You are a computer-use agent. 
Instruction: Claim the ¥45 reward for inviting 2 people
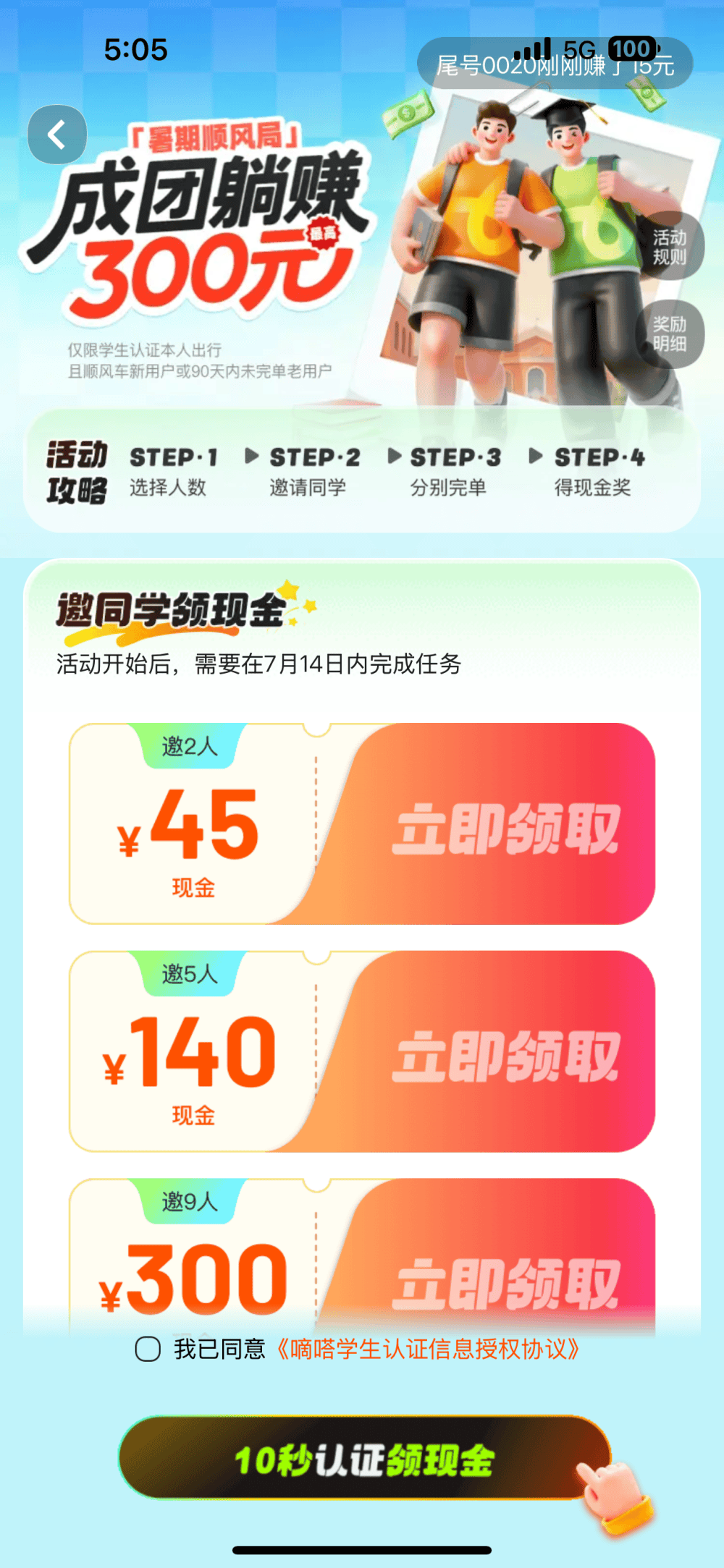coord(506,827)
